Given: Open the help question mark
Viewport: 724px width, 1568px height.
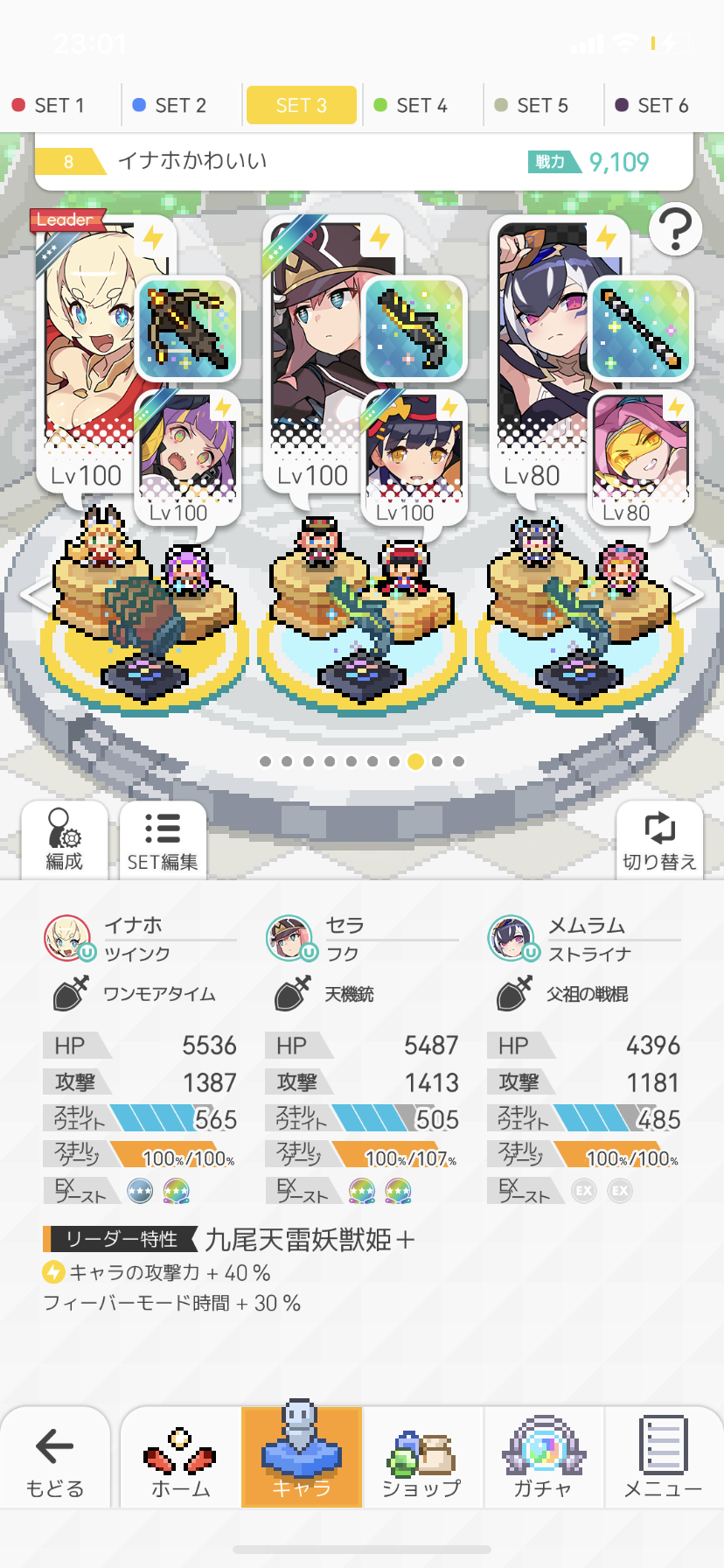Looking at the screenshot, I should click(x=675, y=230).
